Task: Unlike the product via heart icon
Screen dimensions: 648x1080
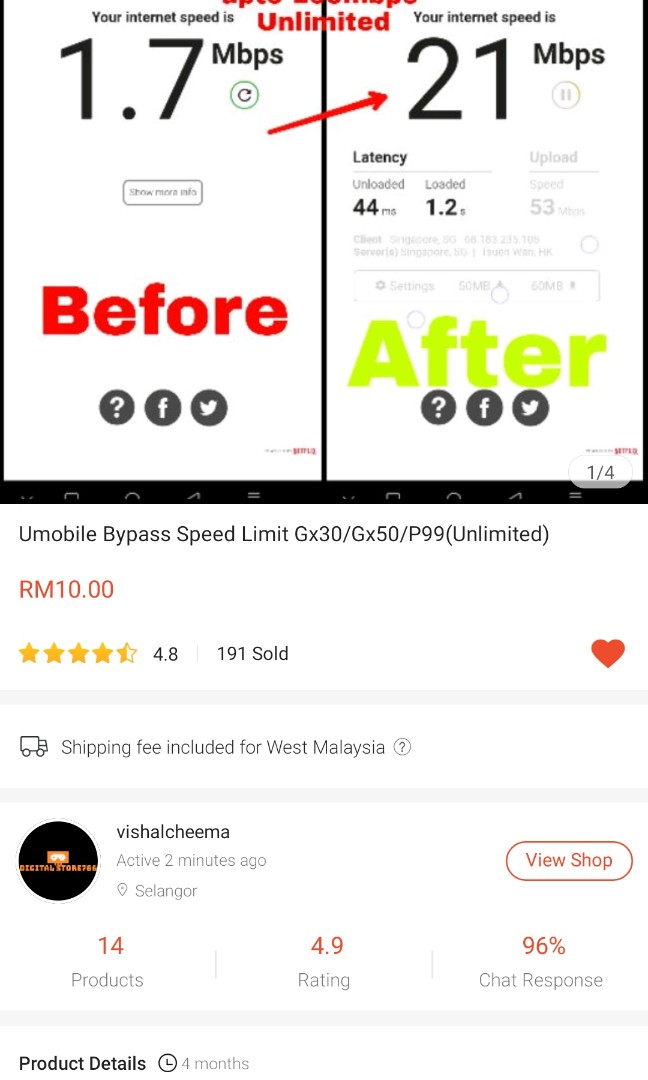Action: (607, 653)
